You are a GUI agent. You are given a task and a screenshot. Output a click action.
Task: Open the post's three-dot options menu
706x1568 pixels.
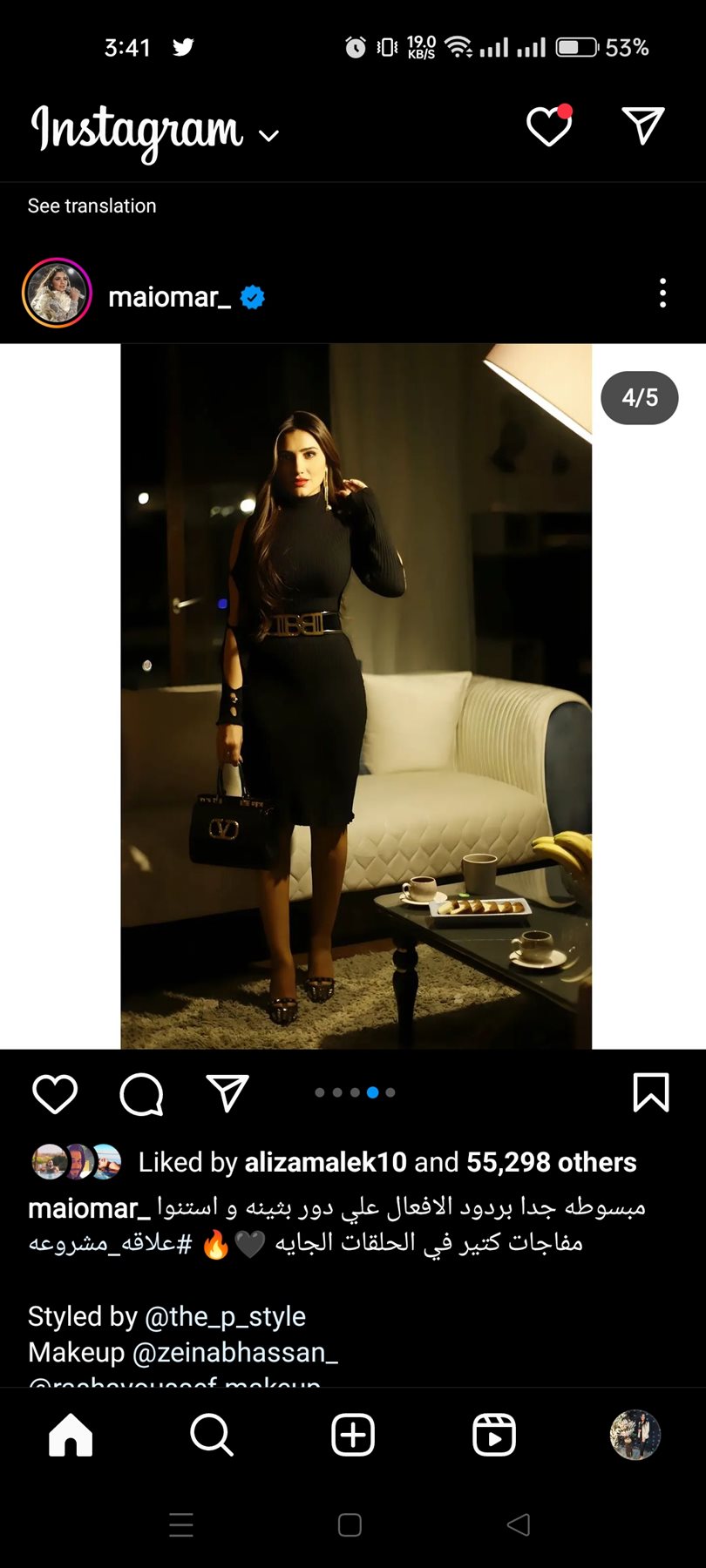(662, 294)
